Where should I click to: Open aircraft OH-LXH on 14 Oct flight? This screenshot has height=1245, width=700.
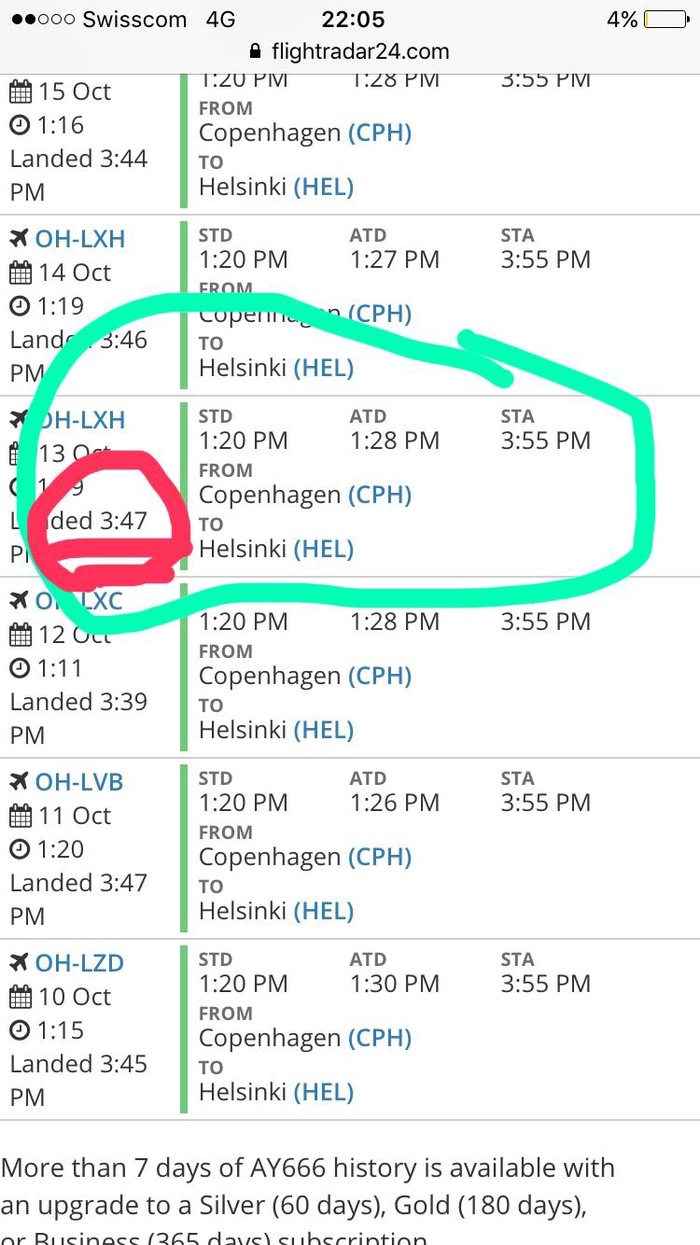point(80,239)
